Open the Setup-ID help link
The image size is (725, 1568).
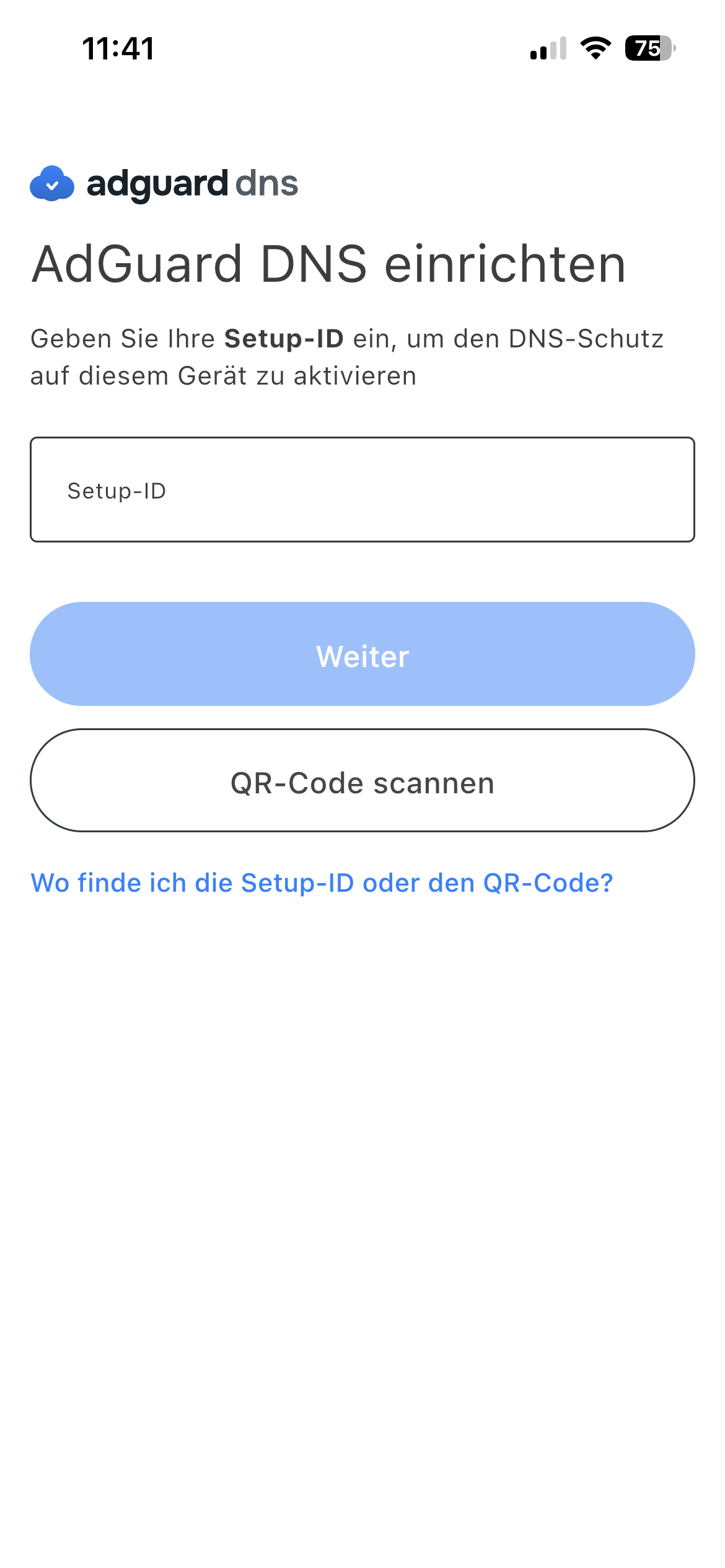322,882
